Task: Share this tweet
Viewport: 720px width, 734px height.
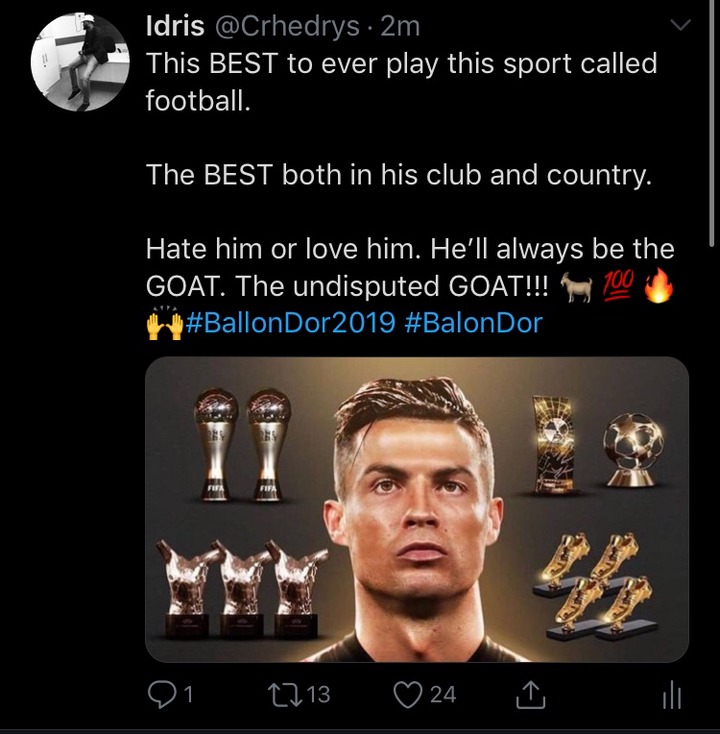Action: [x=533, y=692]
